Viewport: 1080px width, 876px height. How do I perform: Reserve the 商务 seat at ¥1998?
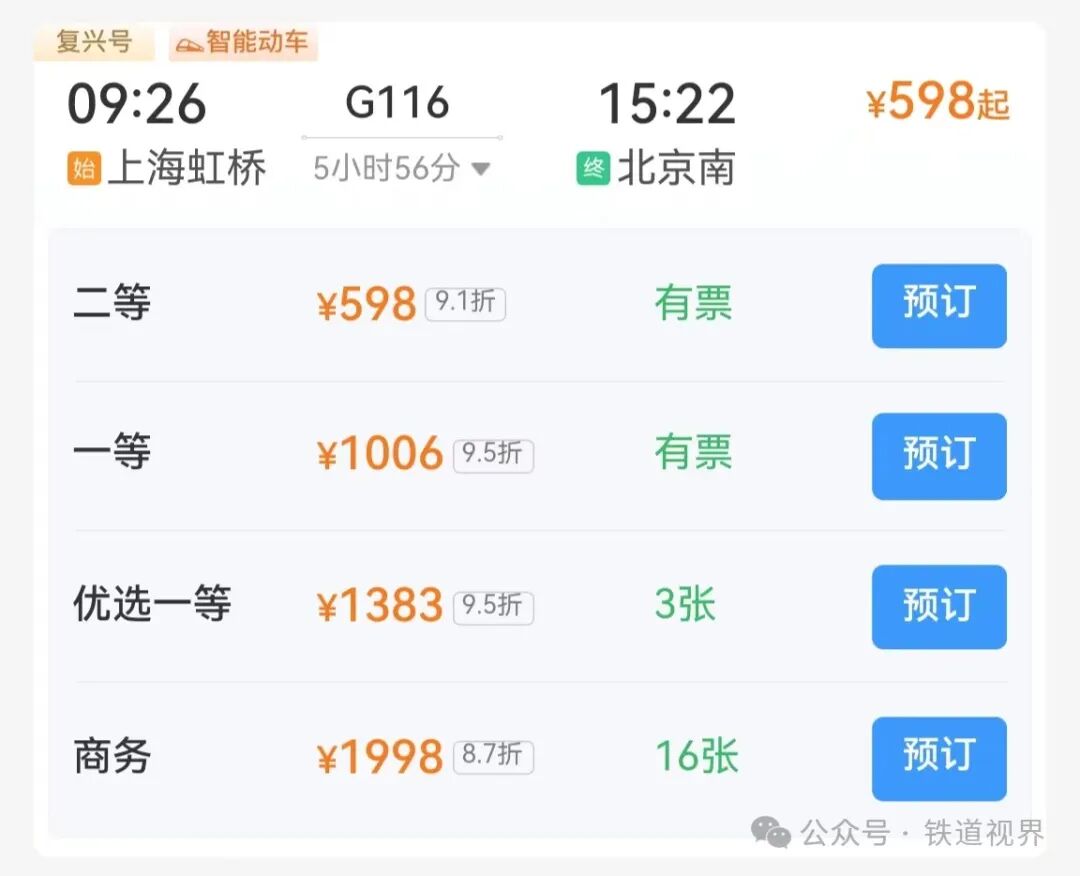pos(938,758)
